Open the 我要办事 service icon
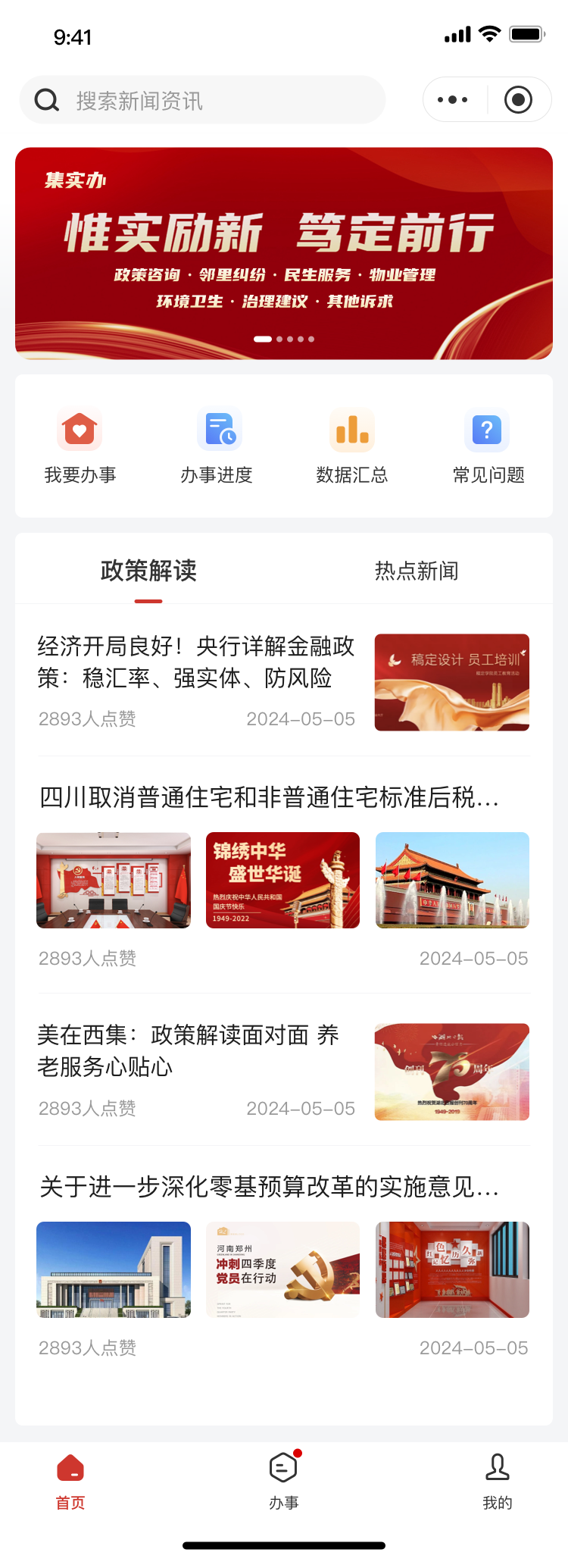Image resolution: width=568 pixels, height=1568 pixels. point(79,430)
